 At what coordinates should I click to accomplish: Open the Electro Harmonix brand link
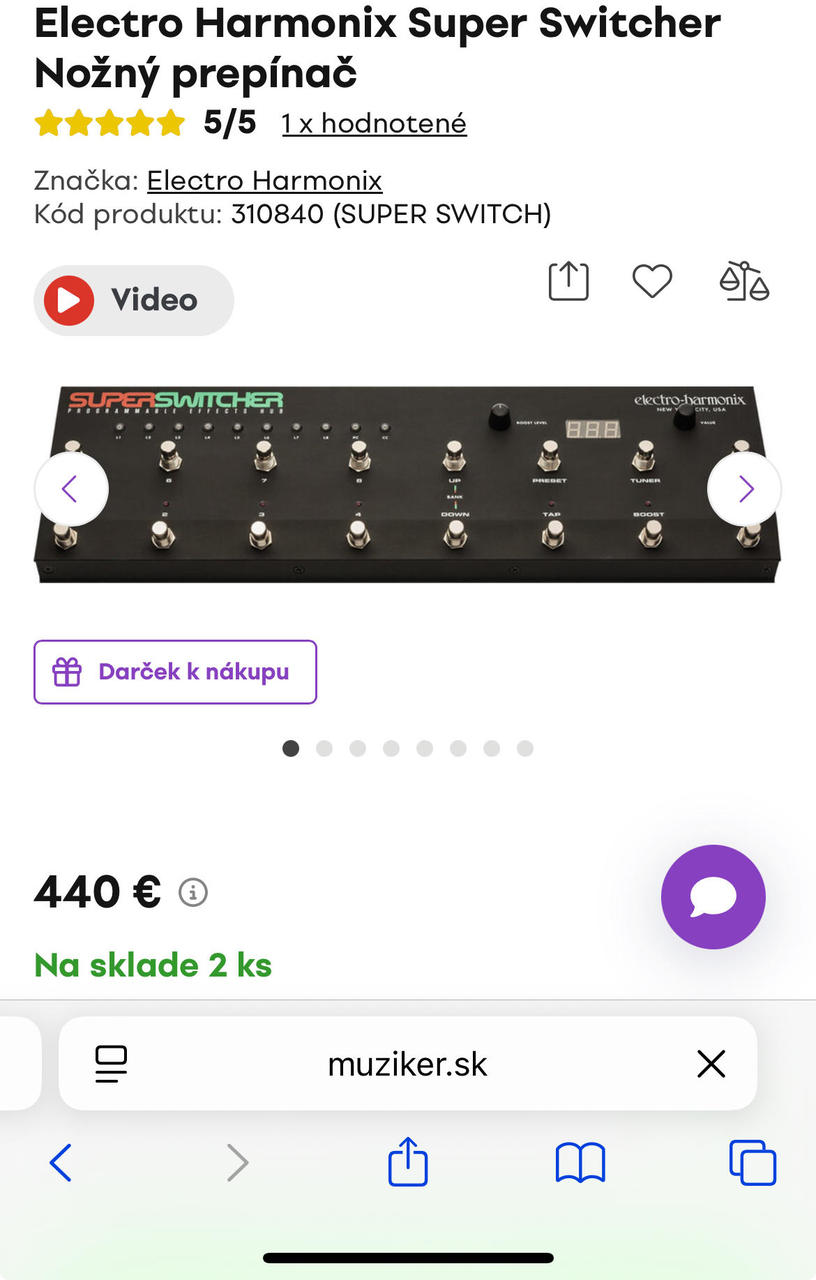264,181
